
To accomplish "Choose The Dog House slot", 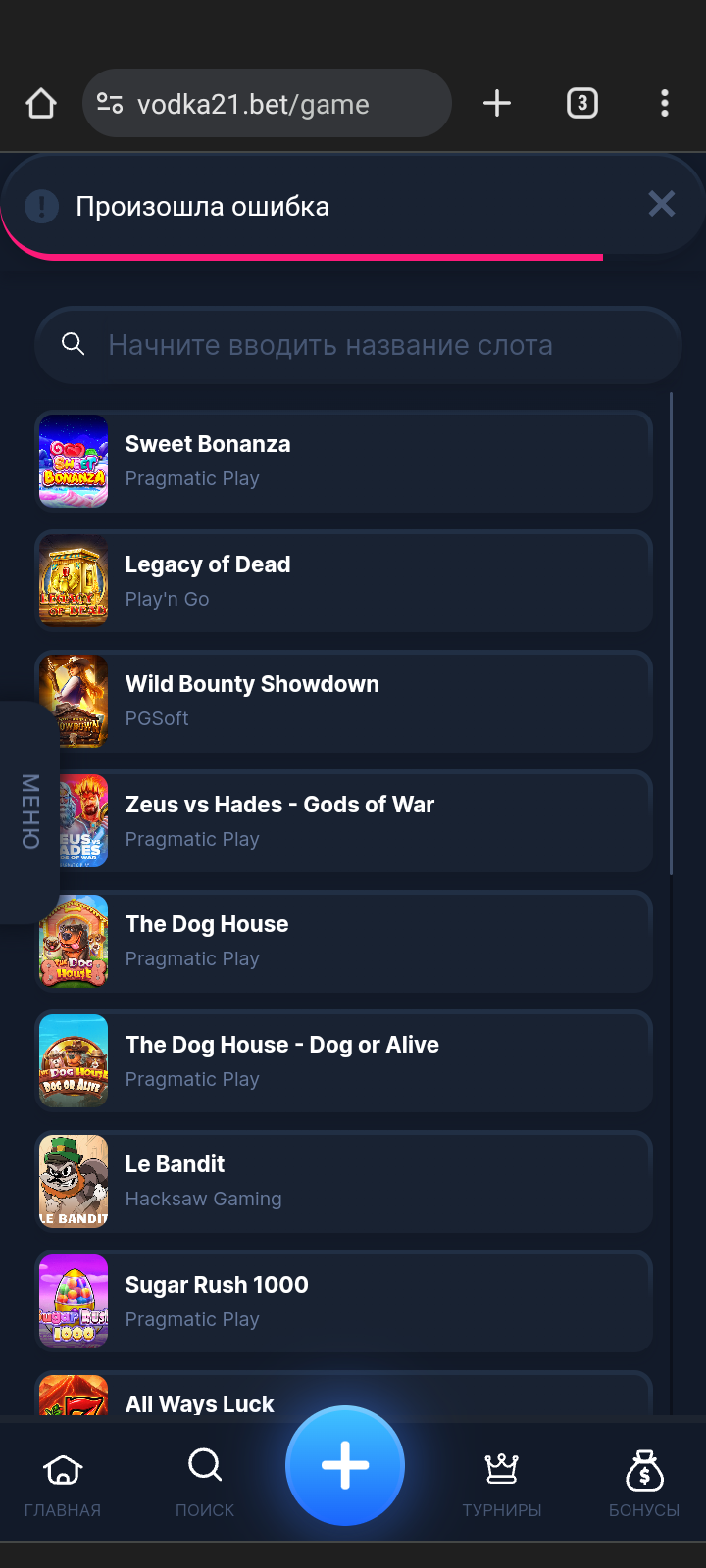I will (x=343, y=941).
